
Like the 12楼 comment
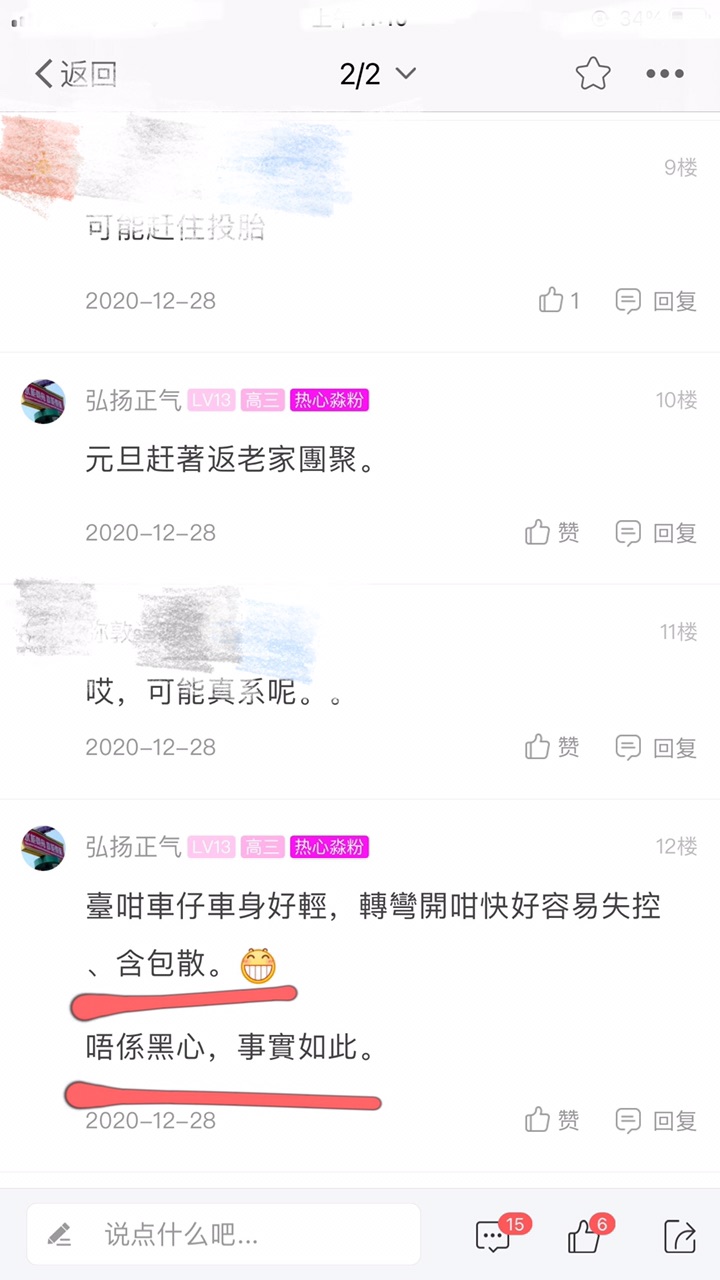(x=552, y=1119)
